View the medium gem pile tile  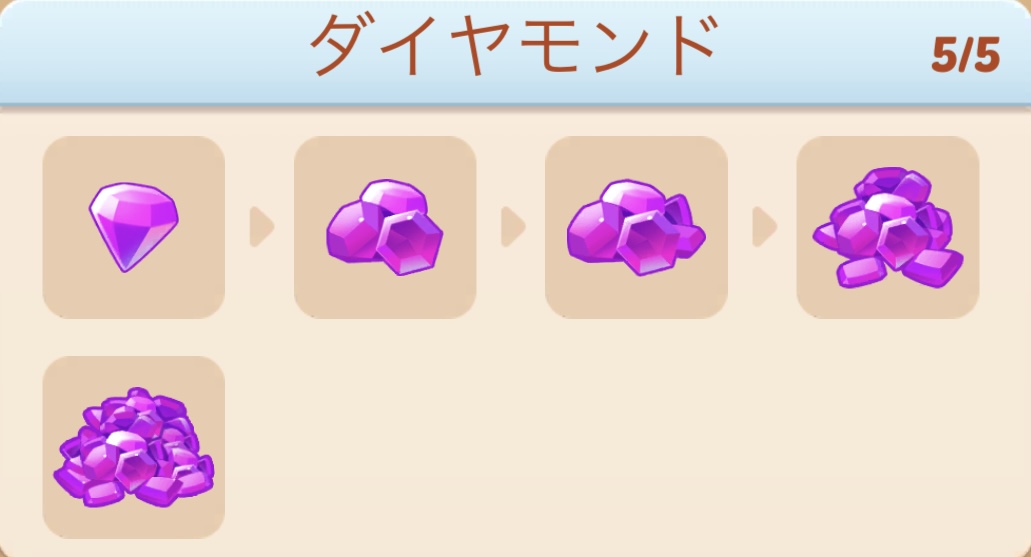(x=887, y=227)
